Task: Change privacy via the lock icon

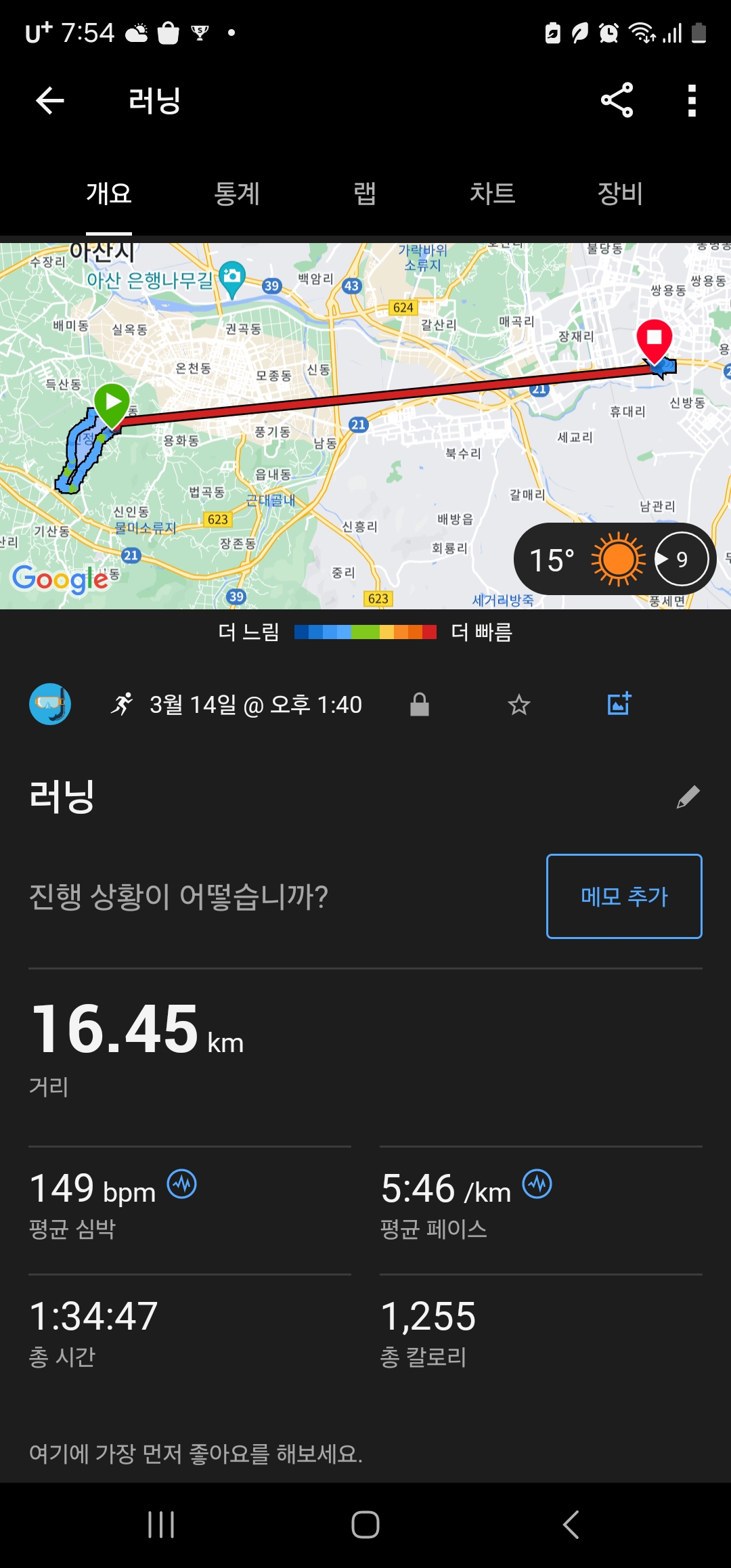Action: (x=420, y=704)
